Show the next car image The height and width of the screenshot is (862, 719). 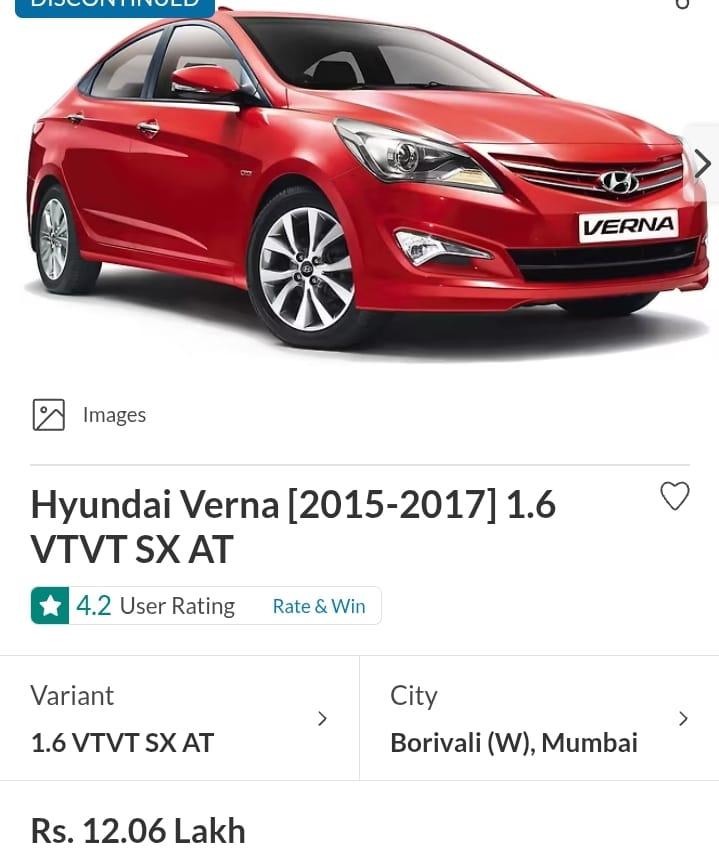point(702,163)
